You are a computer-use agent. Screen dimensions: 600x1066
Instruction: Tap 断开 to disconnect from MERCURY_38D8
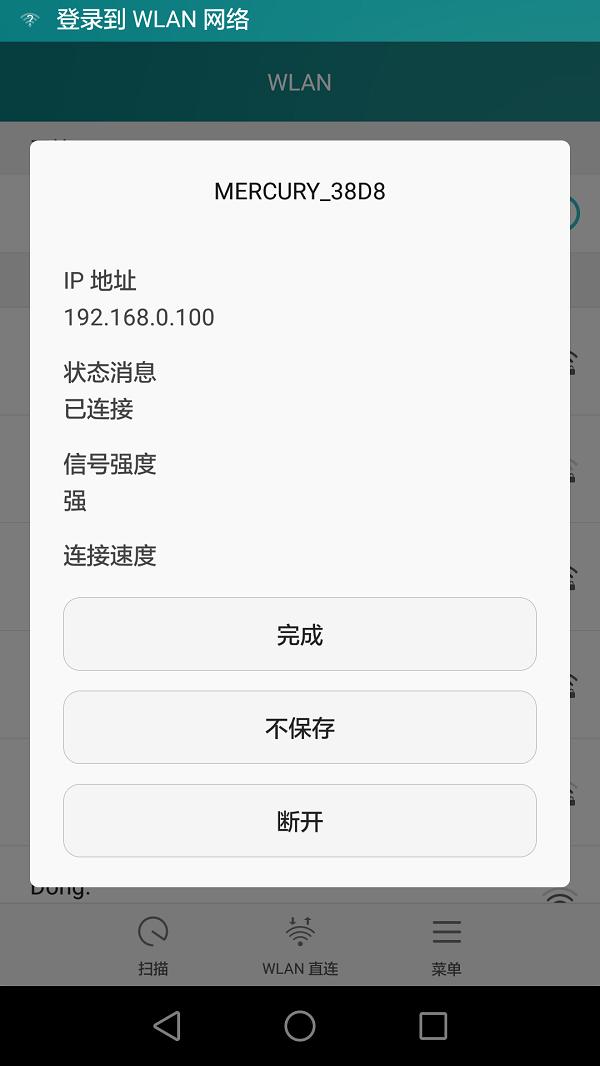coord(300,821)
